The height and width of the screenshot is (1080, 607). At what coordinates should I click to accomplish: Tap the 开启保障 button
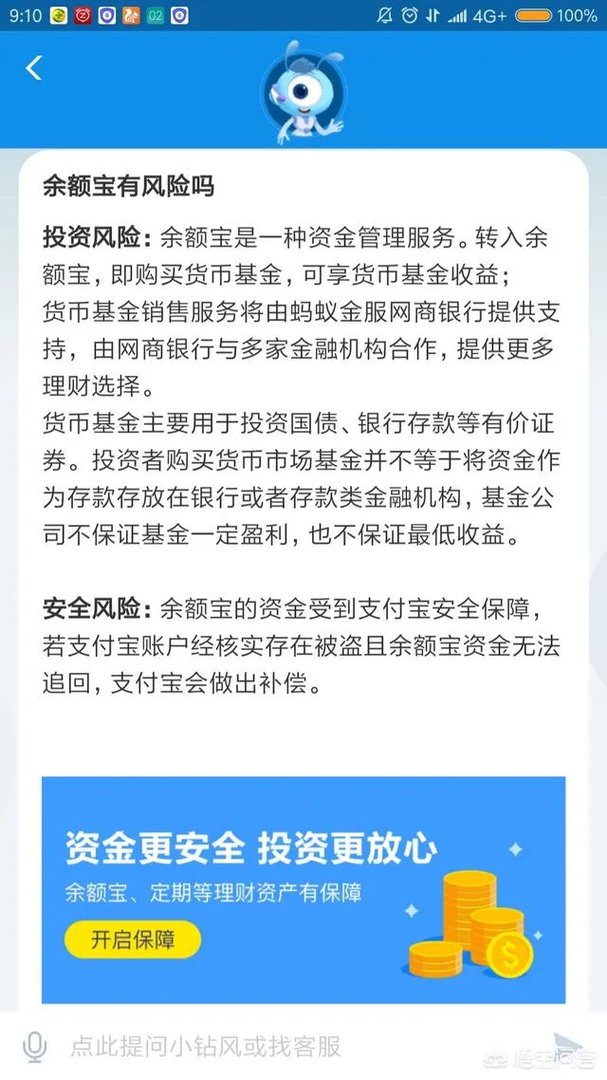pyautogui.click(x=132, y=939)
